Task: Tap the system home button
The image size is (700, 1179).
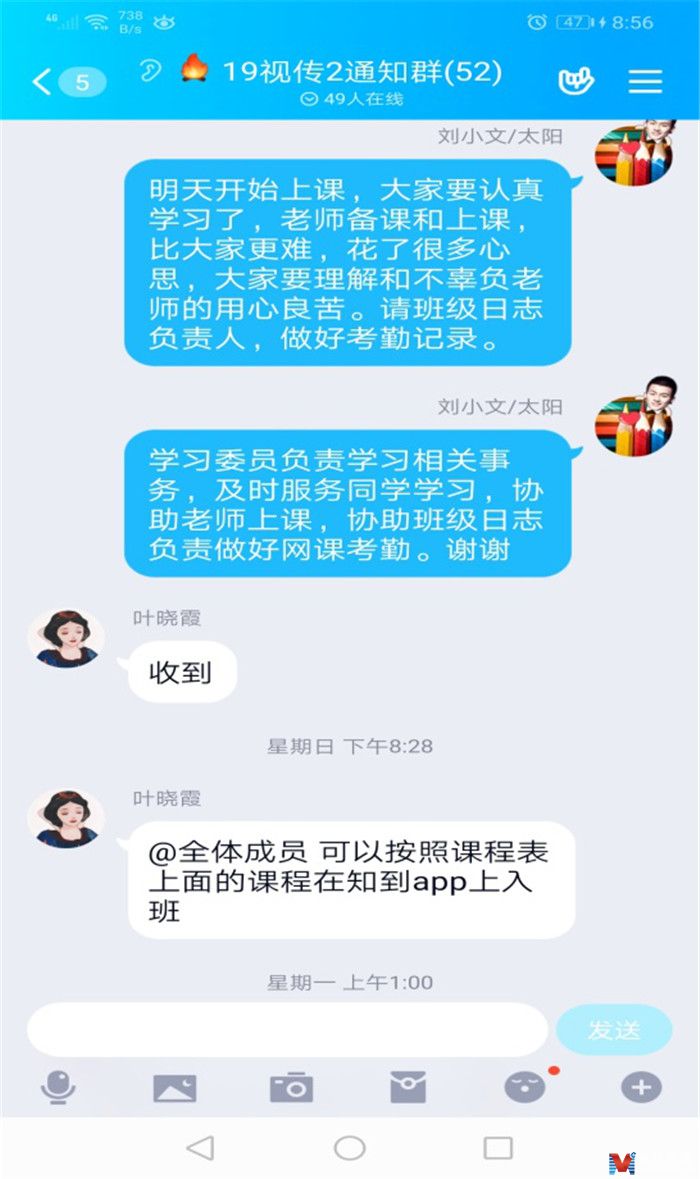Action: [349, 1147]
